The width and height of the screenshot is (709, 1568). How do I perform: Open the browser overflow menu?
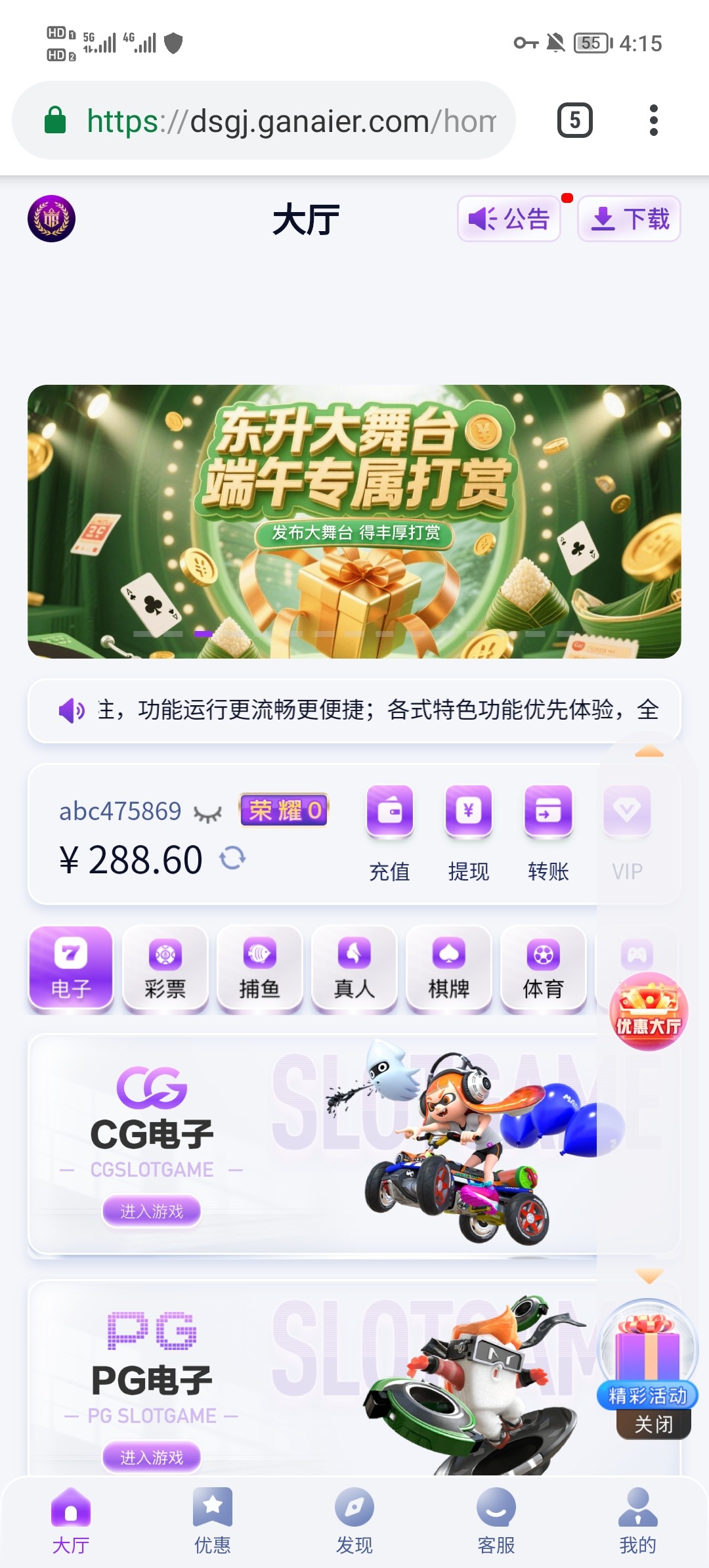[653, 120]
